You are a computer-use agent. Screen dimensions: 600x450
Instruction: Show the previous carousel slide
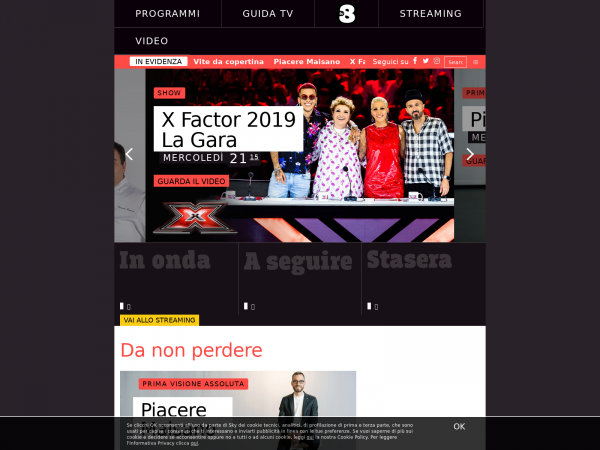(x=129, y=154)
